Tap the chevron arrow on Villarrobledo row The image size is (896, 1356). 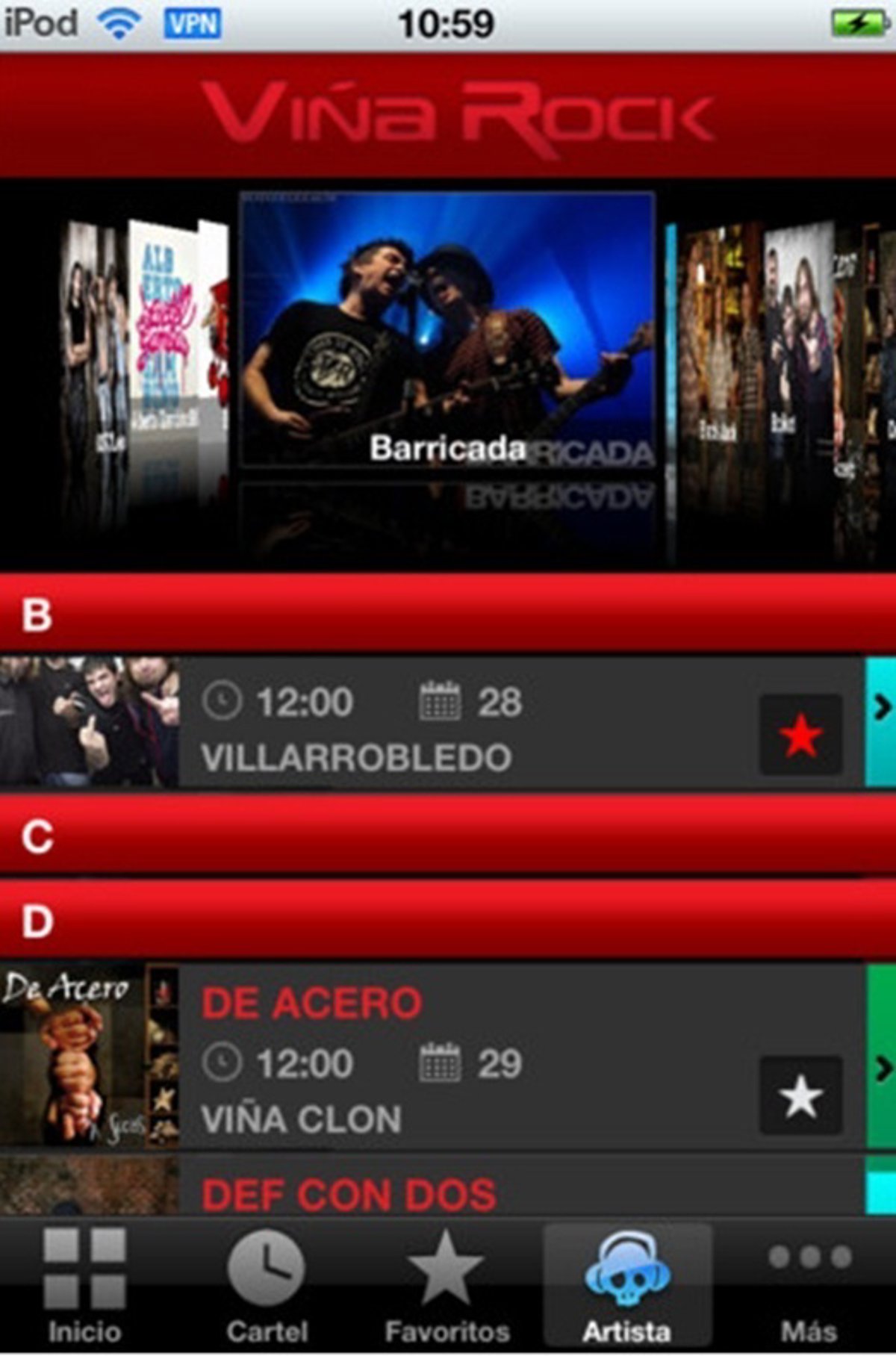coord(881,706)
